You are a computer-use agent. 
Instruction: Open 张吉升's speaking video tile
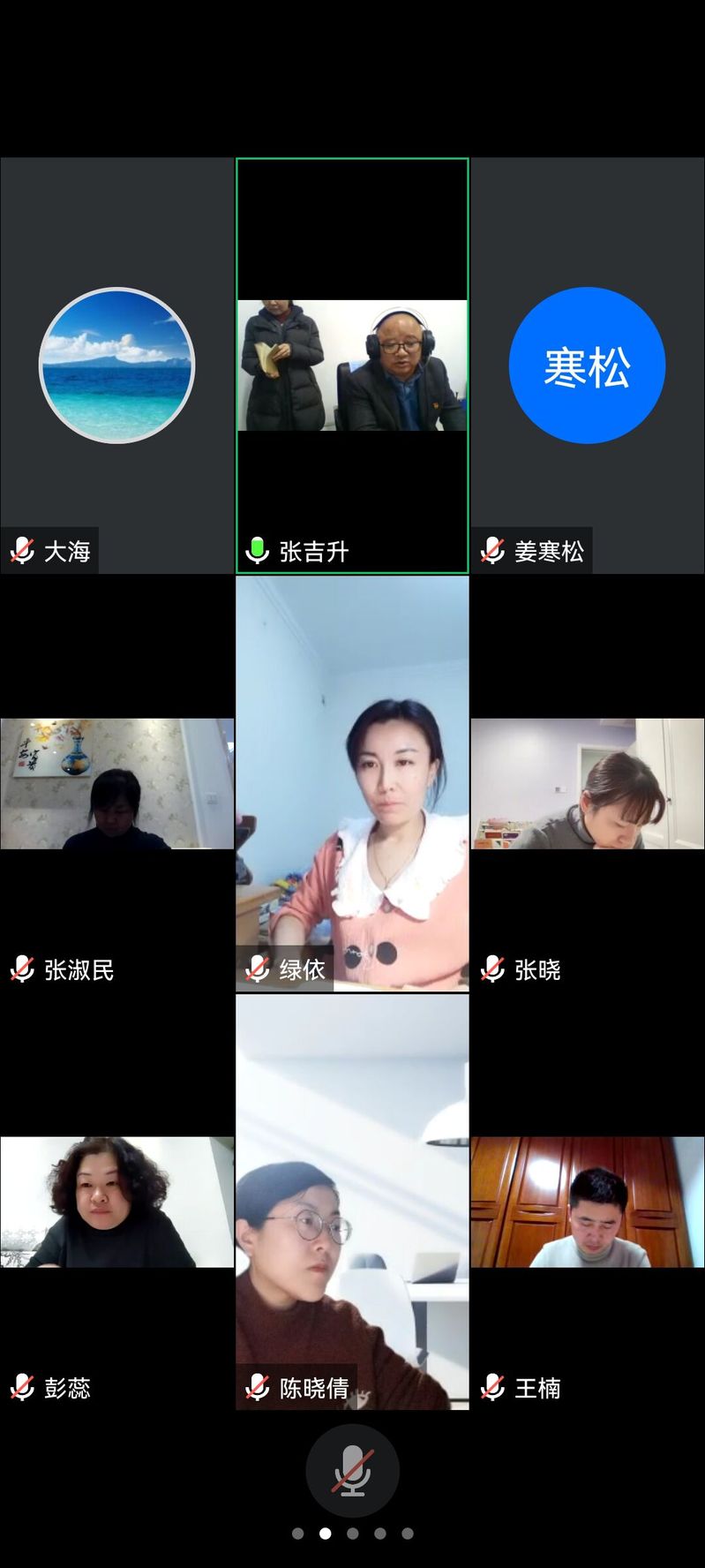(352, 366)
